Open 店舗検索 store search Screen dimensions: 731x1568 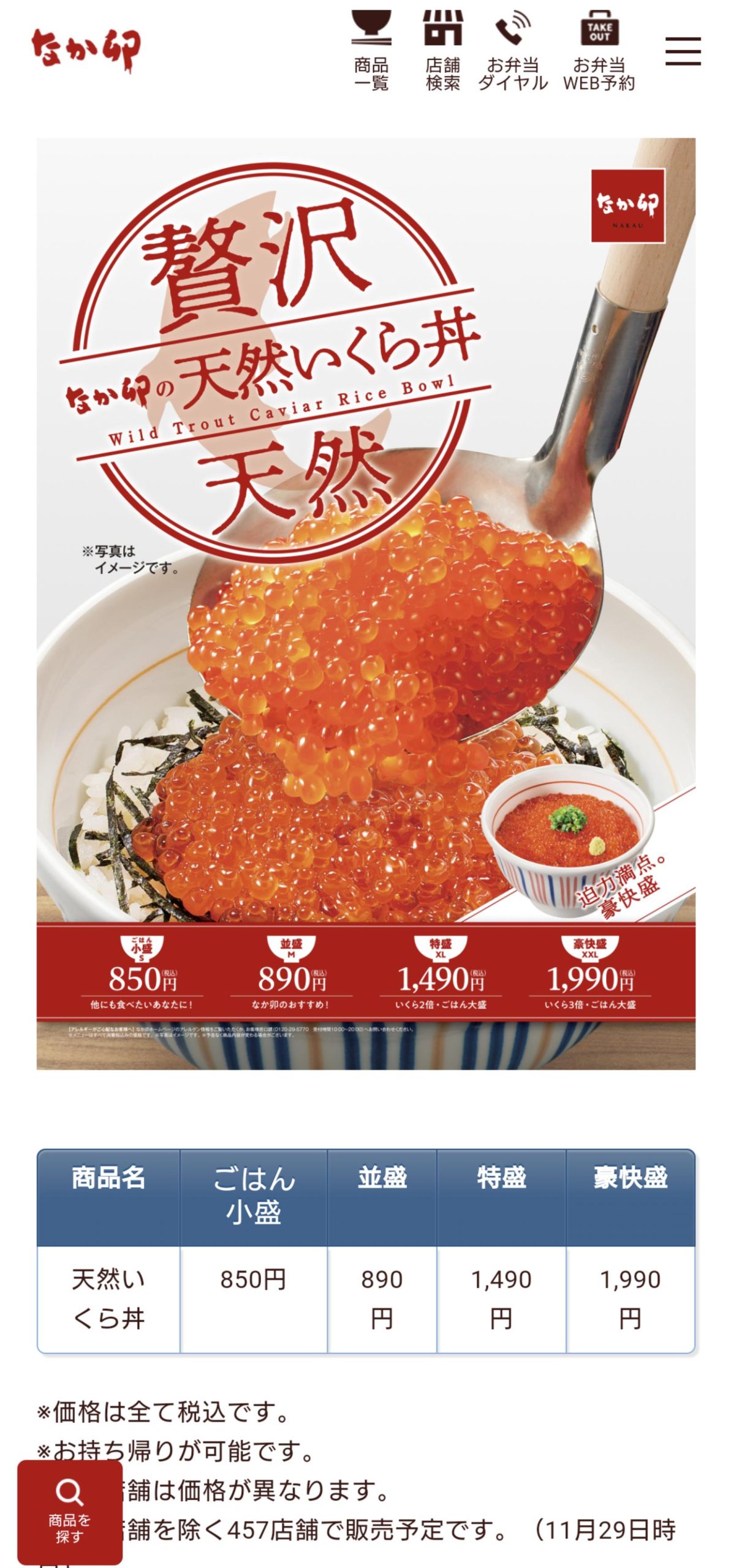[x=442, y=51]
